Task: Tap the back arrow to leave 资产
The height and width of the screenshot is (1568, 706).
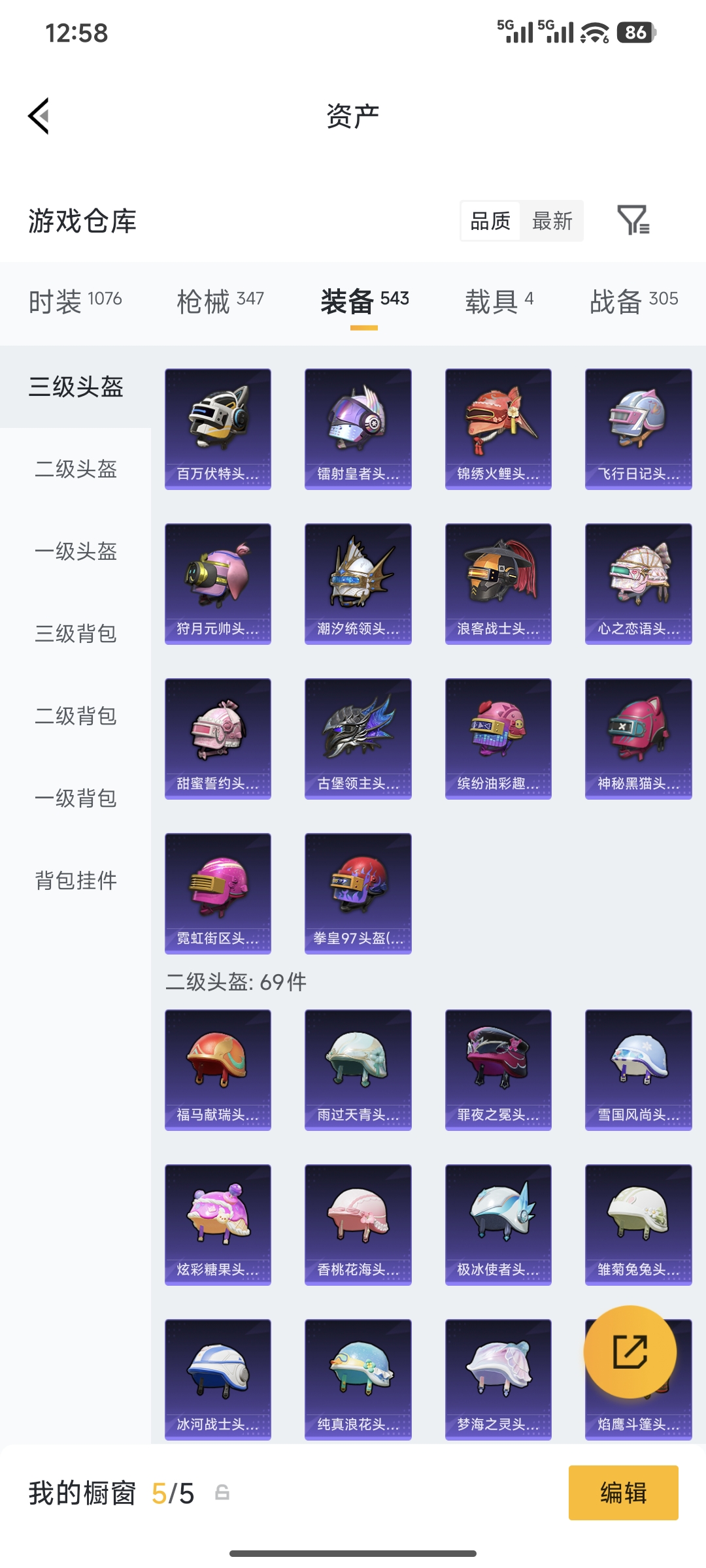Action: pos(39,115)
